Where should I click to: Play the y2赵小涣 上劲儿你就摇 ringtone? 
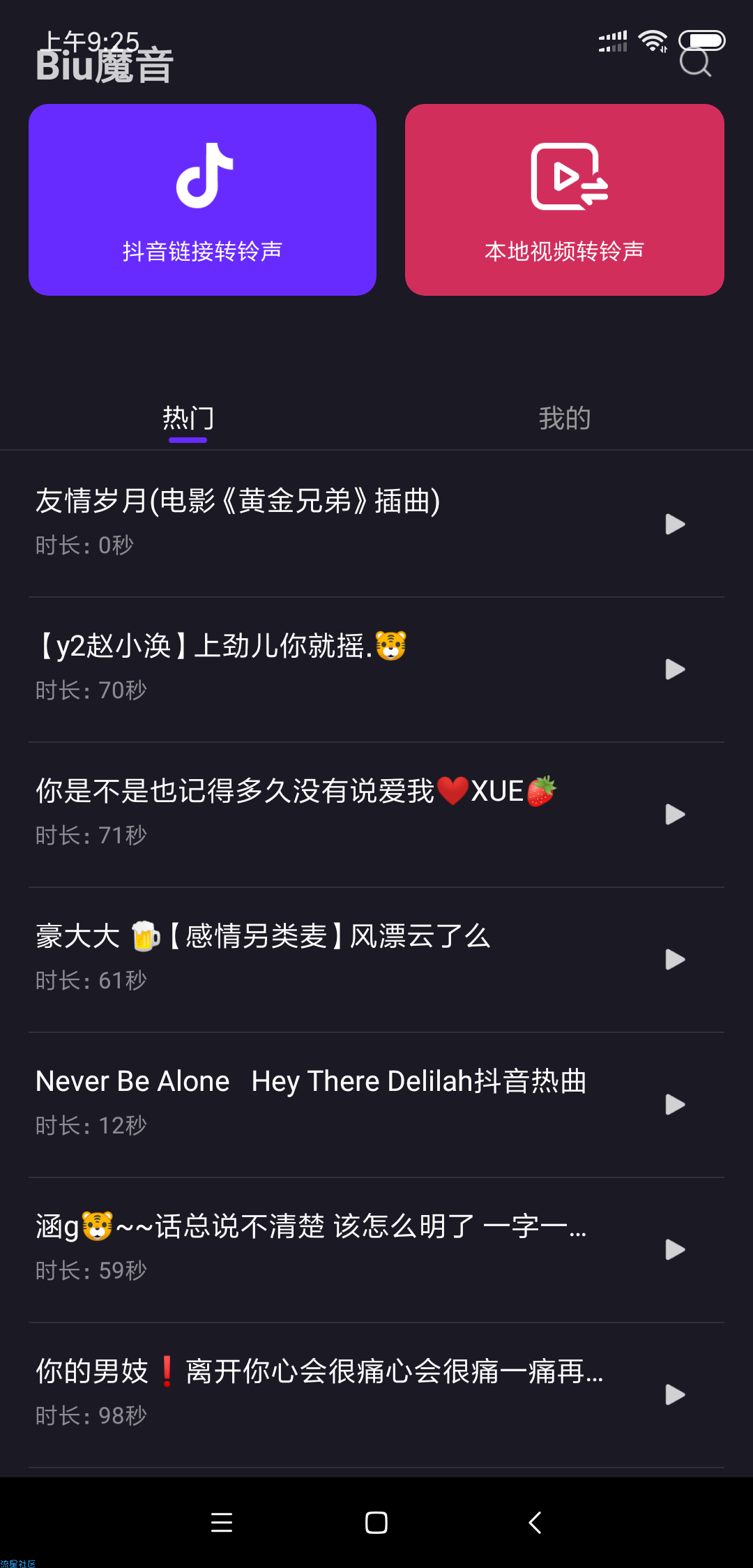pyautogui.click(x=675, y=669)
